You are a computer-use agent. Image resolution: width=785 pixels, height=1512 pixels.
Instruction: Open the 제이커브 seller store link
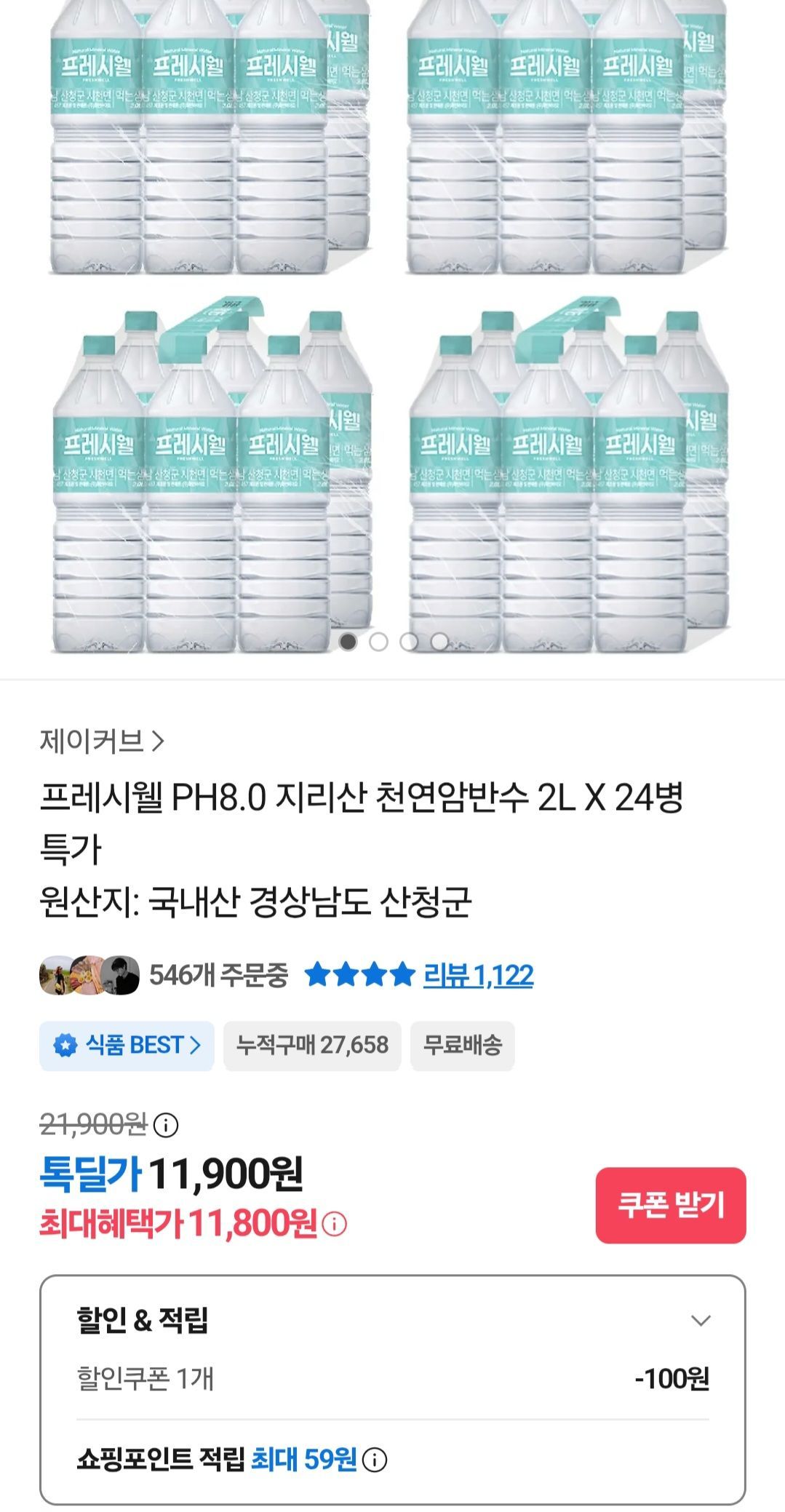click(102, 741)
